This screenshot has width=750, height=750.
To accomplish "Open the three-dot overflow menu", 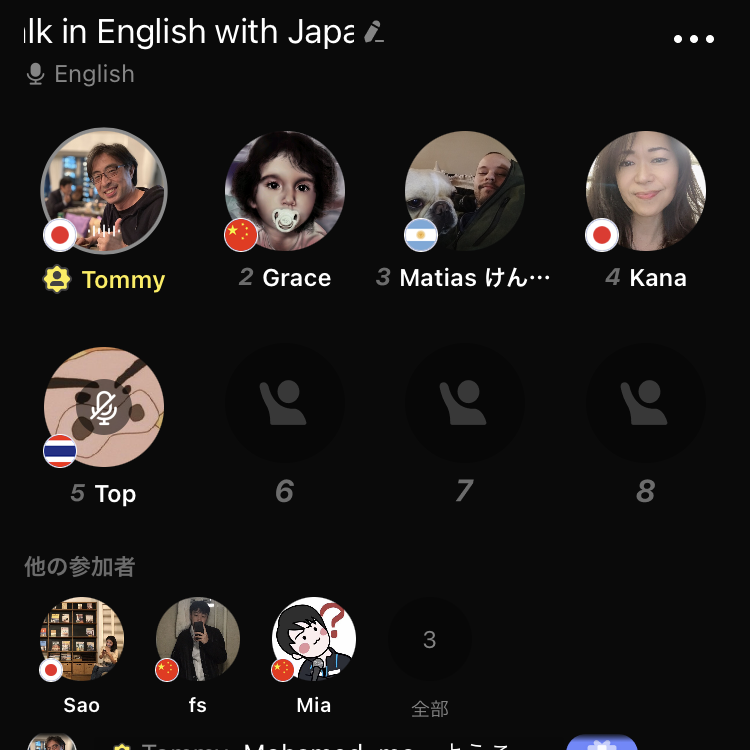I will pos(694,39).
